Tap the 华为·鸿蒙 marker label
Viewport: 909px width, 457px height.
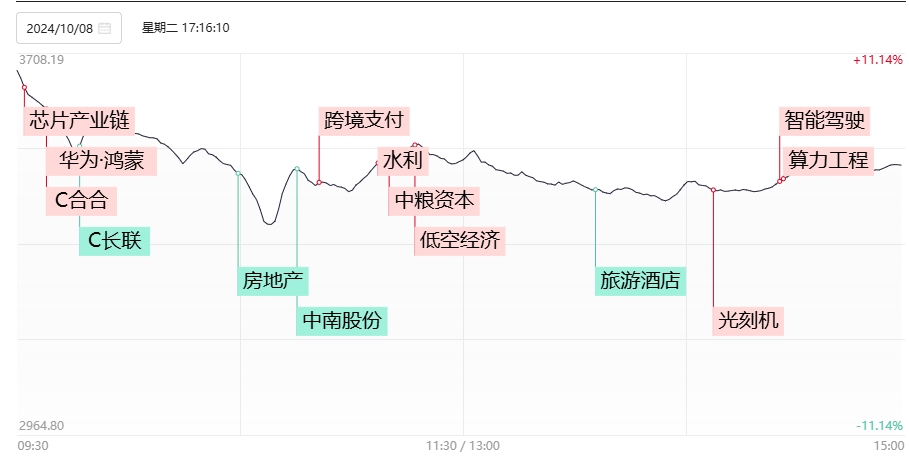coord(101,160)
